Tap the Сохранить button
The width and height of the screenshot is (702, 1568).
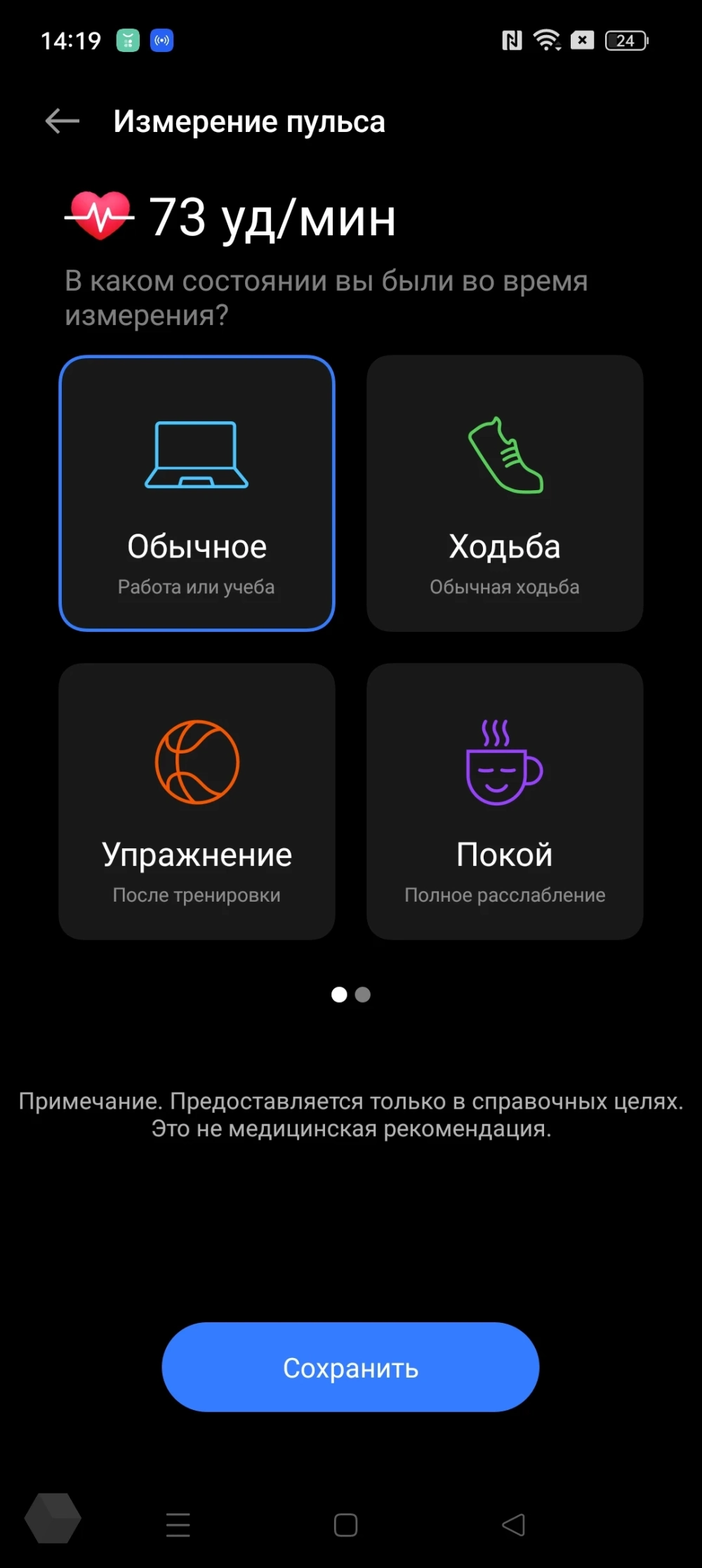click(x=350, y=1367)
